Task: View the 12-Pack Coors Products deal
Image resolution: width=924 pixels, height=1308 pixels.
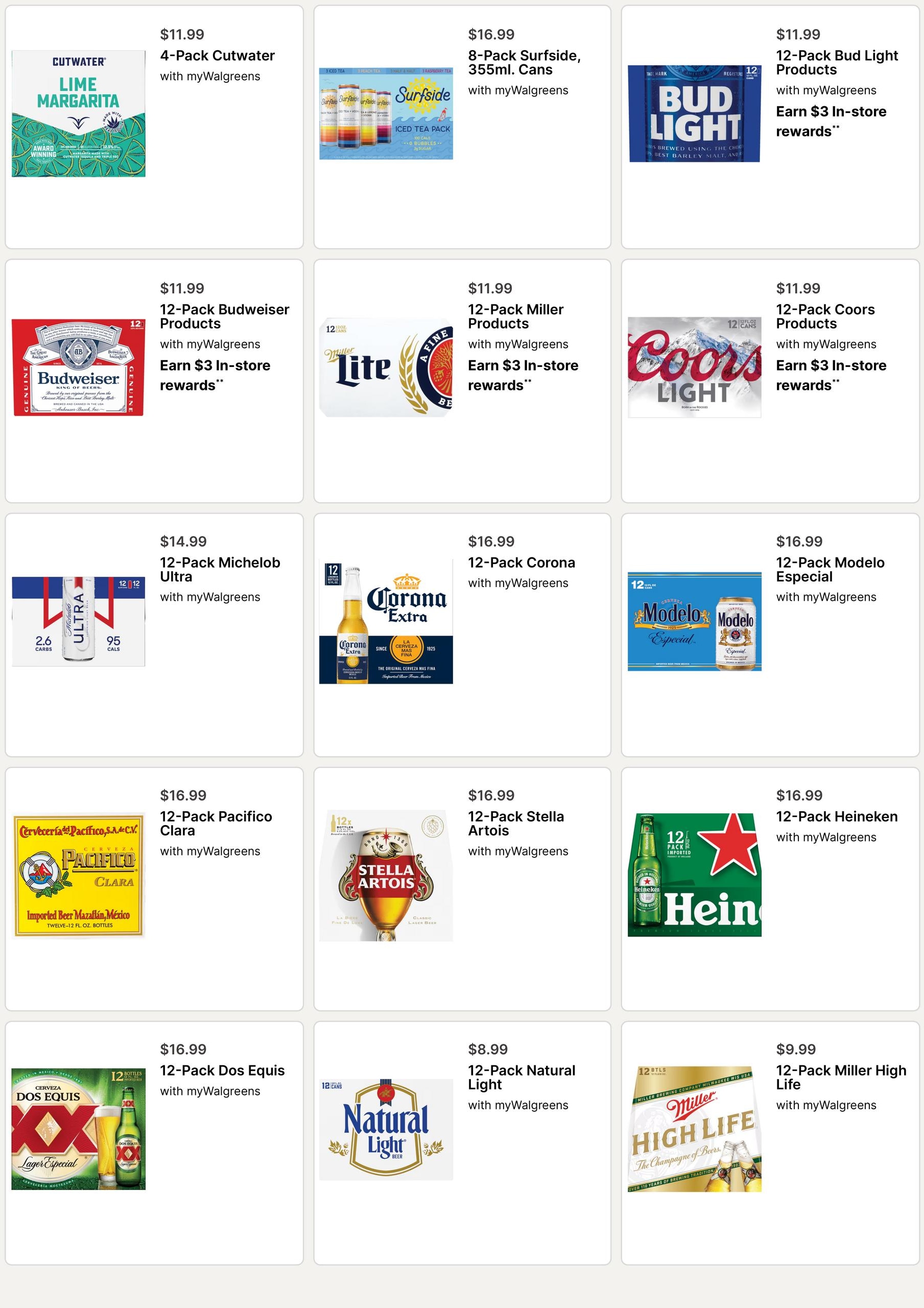Action: click(x=770, y=381)
